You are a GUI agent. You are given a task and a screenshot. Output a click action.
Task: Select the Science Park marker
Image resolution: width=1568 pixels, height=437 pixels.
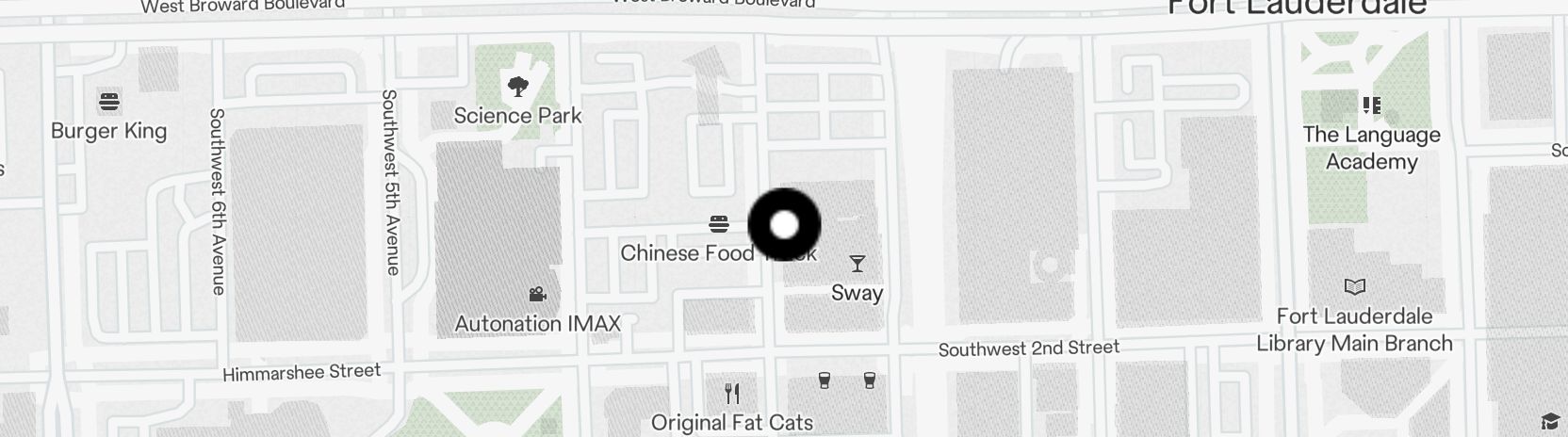pyautogui.click(x=517, y=88)
